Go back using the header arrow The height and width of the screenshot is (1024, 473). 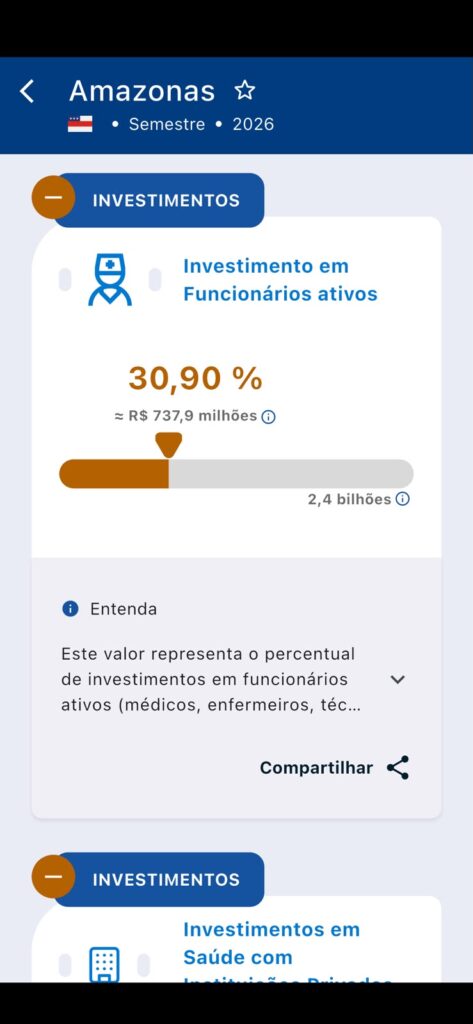(27, 91)
